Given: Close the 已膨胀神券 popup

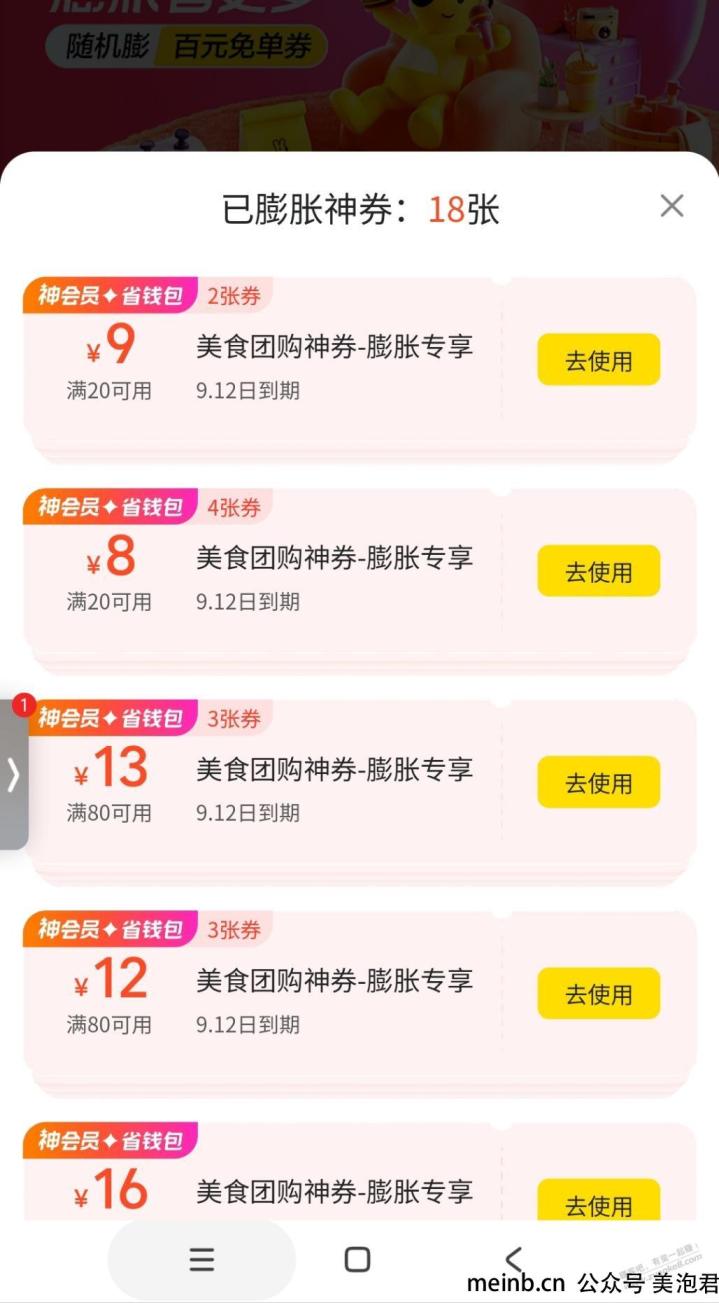Looking at the screenshot, I should pos(671,207).
